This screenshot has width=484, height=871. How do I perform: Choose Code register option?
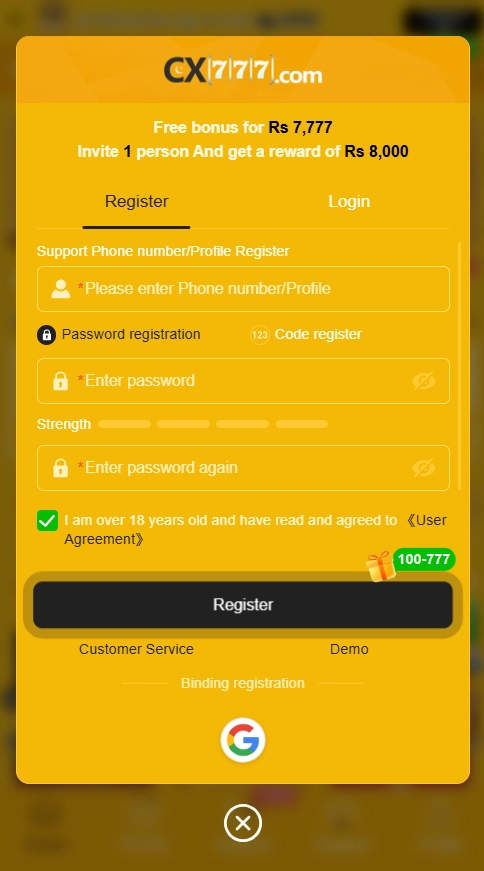(x=306, y=334)
